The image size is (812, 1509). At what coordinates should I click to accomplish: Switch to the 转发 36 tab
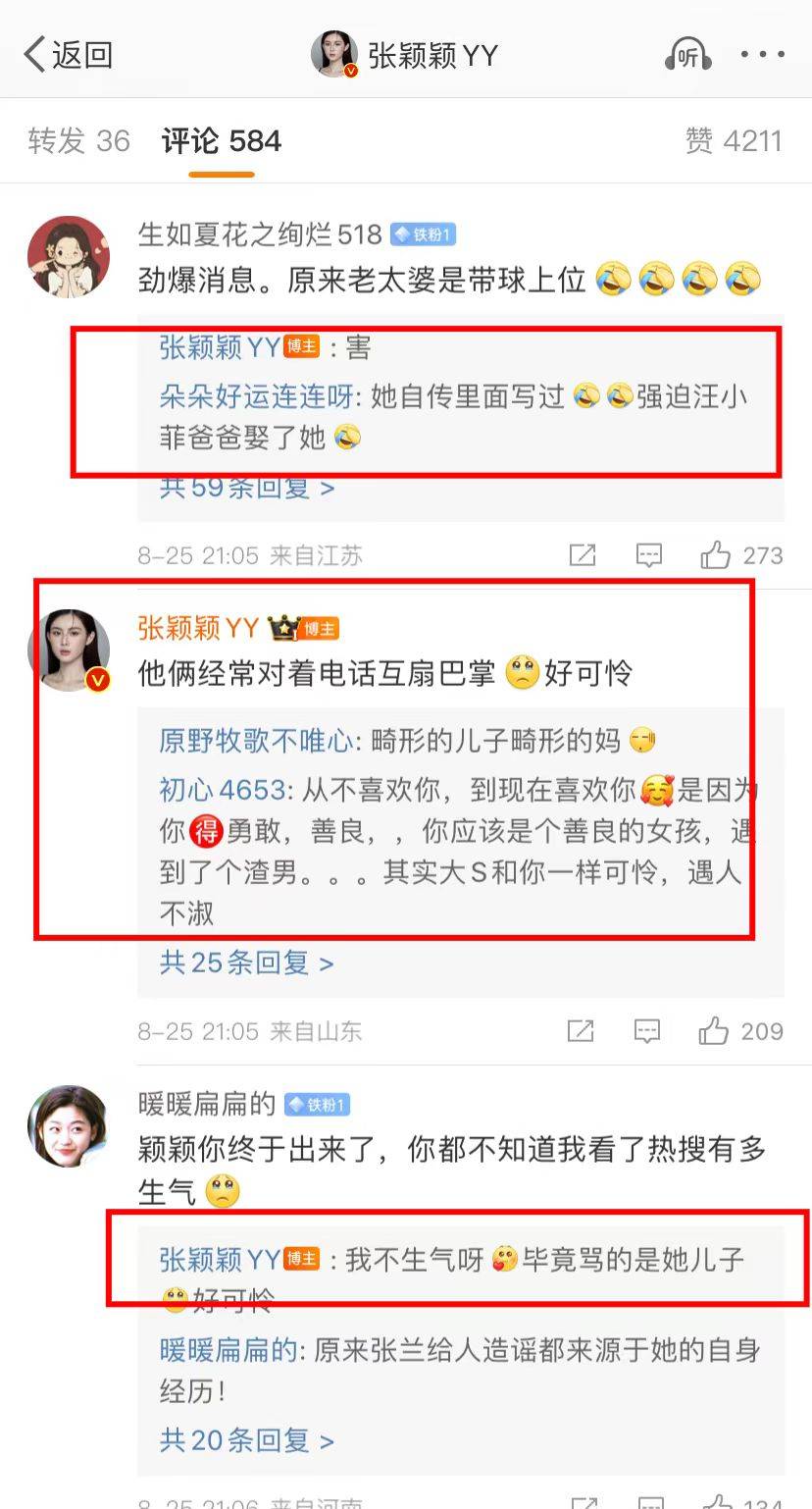[78, 141]
